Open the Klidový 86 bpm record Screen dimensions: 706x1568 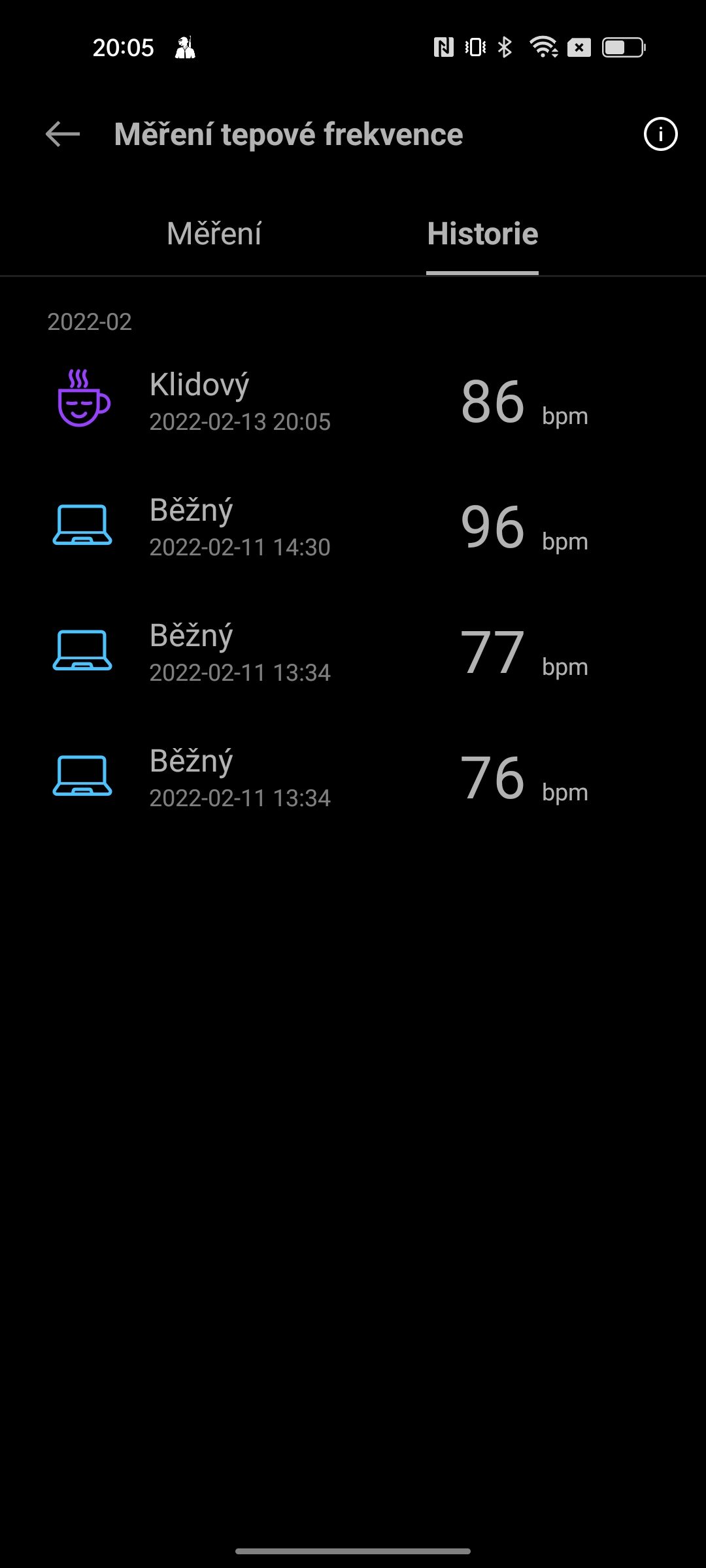click(353, 401)
